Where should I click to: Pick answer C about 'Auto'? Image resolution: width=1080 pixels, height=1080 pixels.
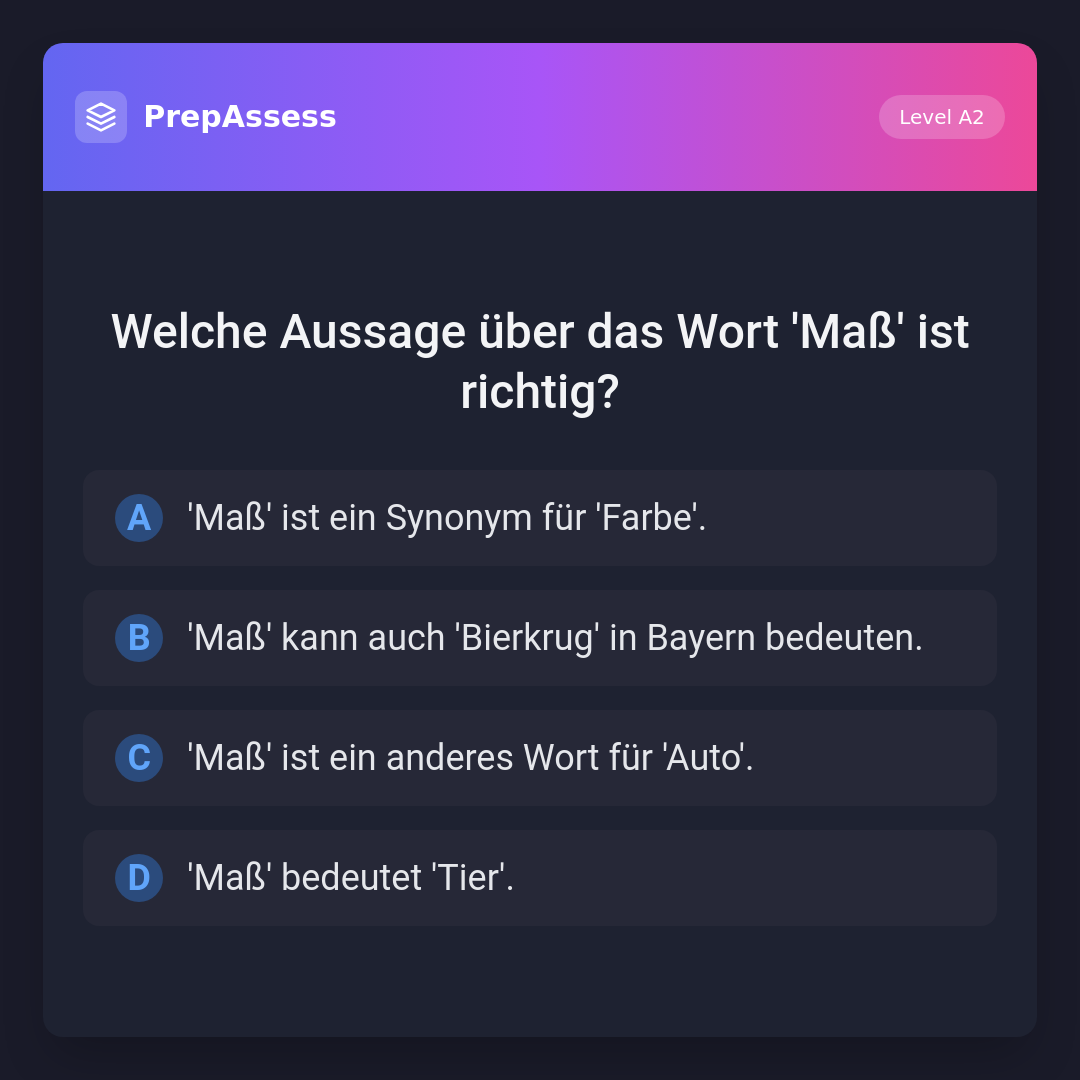click(x=540, y=758)
